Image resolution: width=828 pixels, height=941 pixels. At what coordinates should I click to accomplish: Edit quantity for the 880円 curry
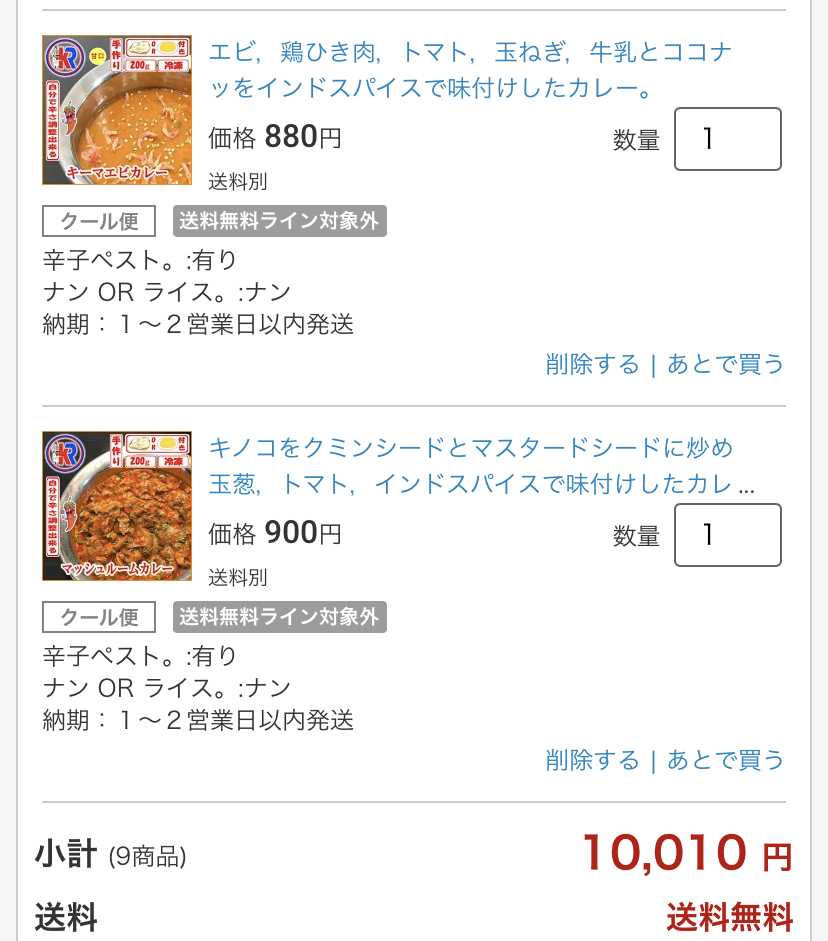tap(727, 139)
